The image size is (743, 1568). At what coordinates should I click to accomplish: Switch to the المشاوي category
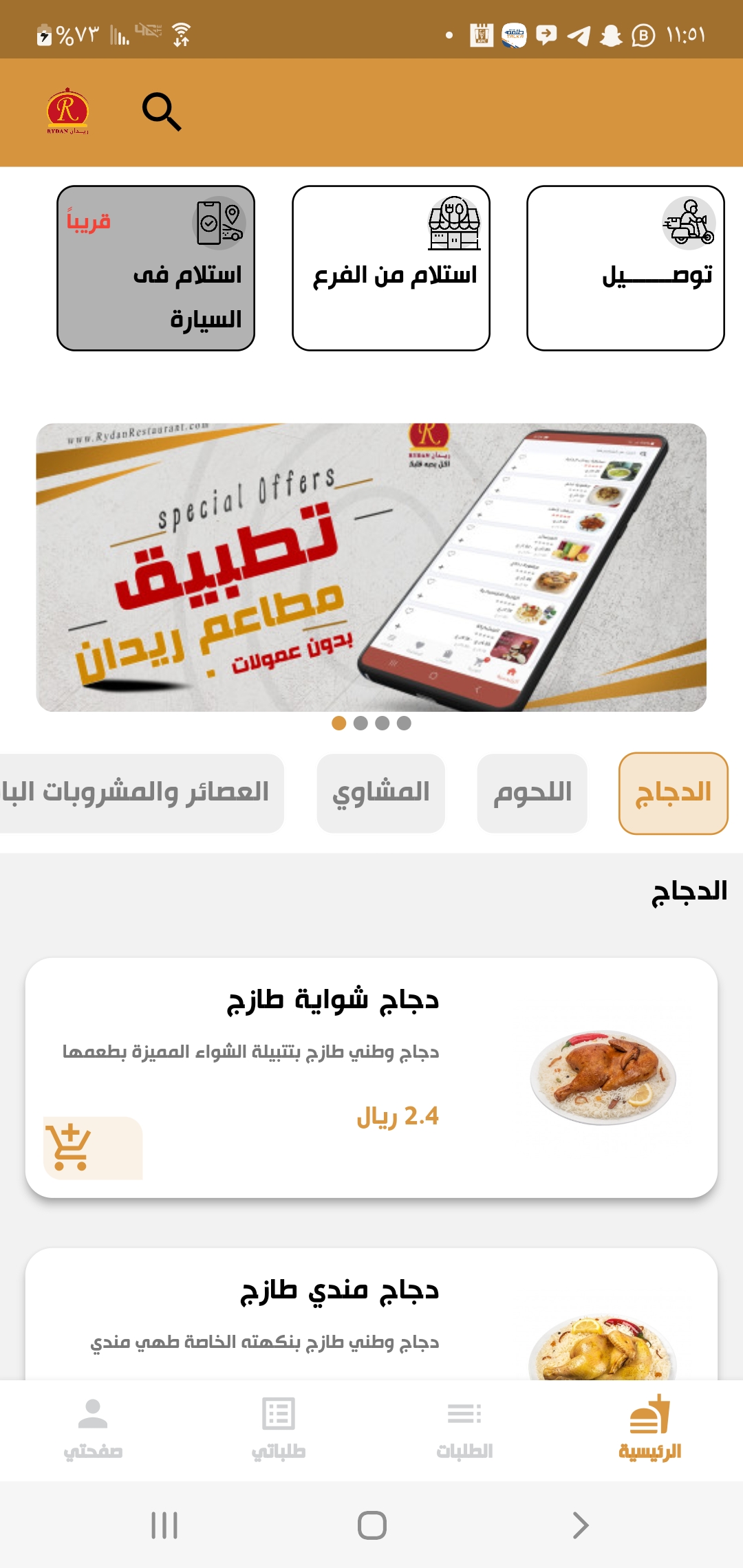point(380,793)
